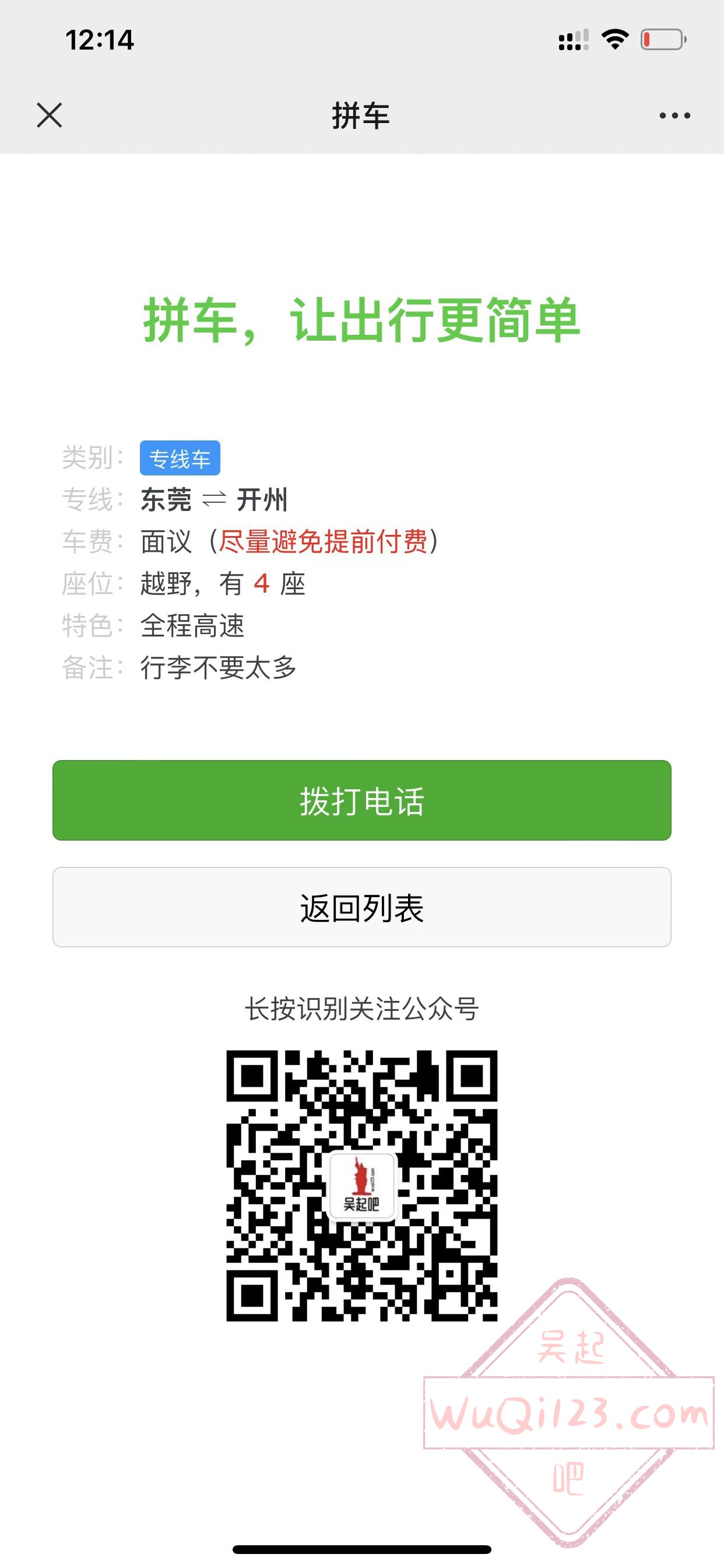Open the three-dot overflow menu
This screenshot has height=1568, width=724.
click(674, 115)
